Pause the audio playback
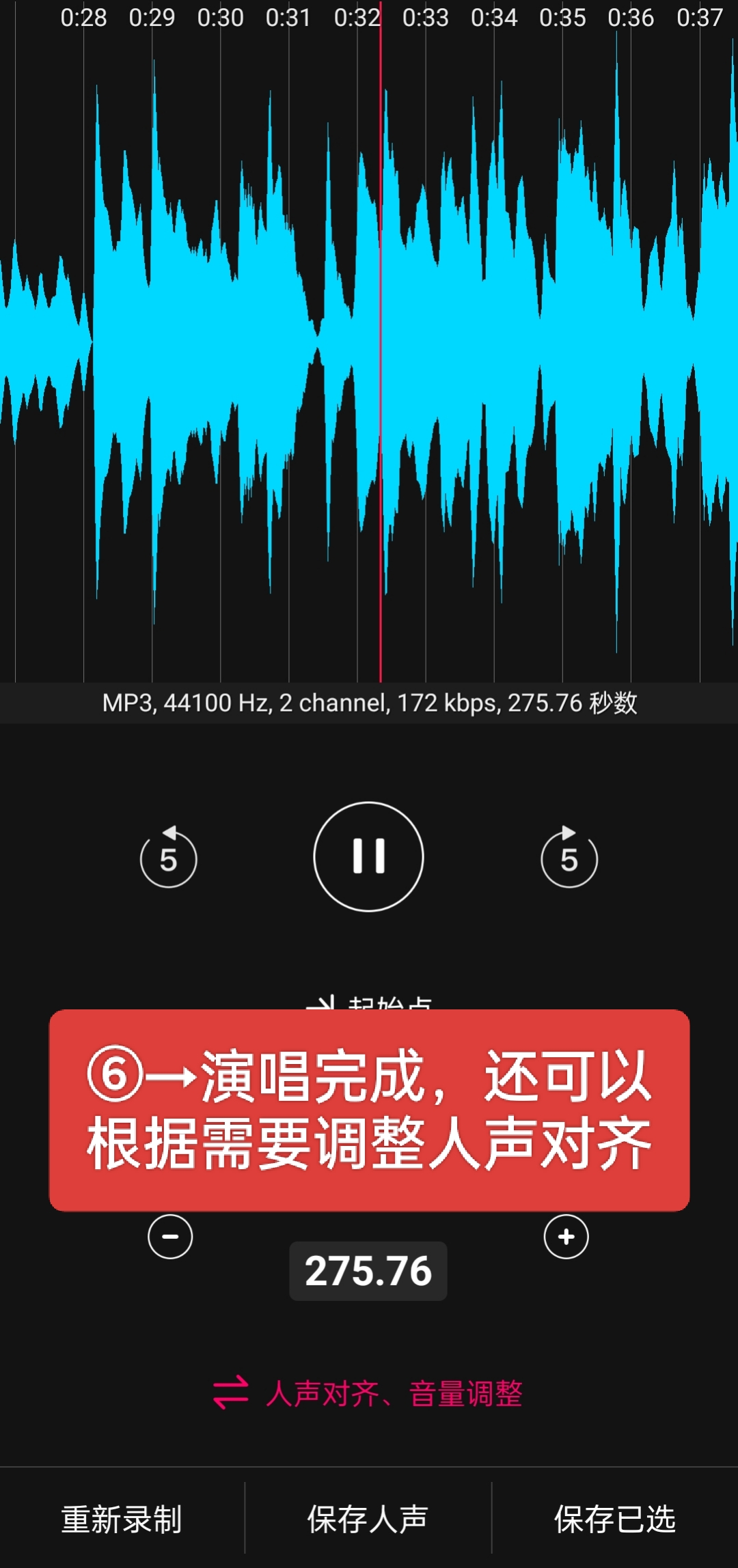 click(x=368, y=856)
